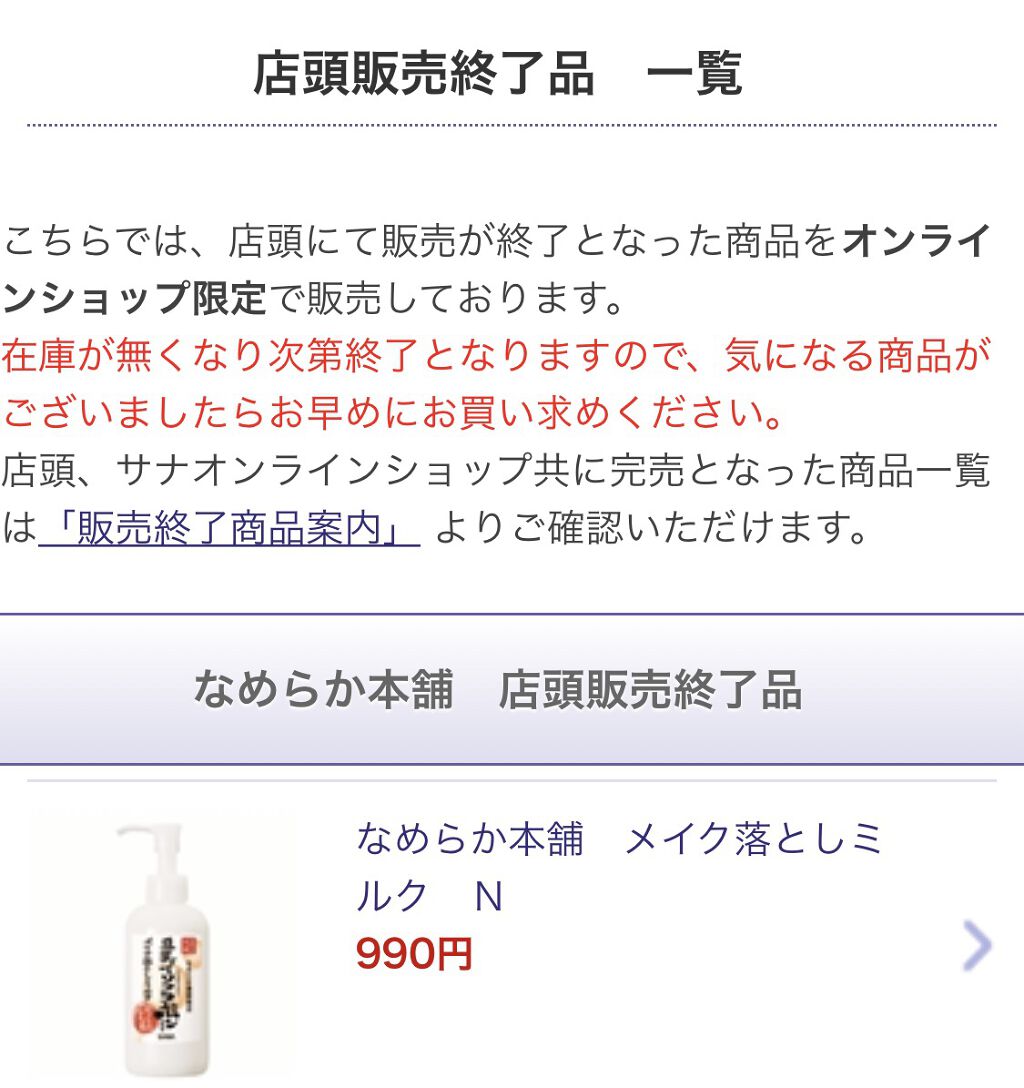Open the 販売終了商品案内 link

[x=229, y=528]
